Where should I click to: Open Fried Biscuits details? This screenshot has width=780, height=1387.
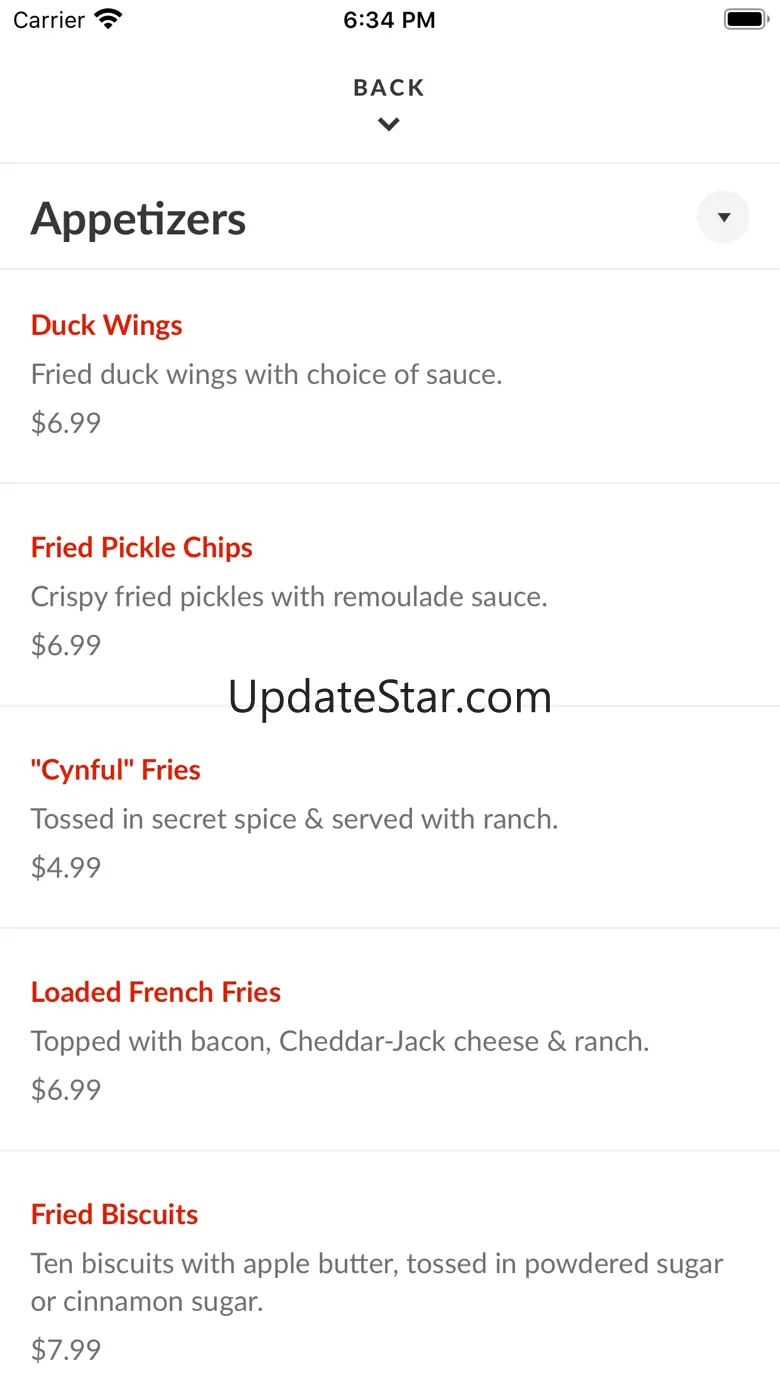[115, 1214]
